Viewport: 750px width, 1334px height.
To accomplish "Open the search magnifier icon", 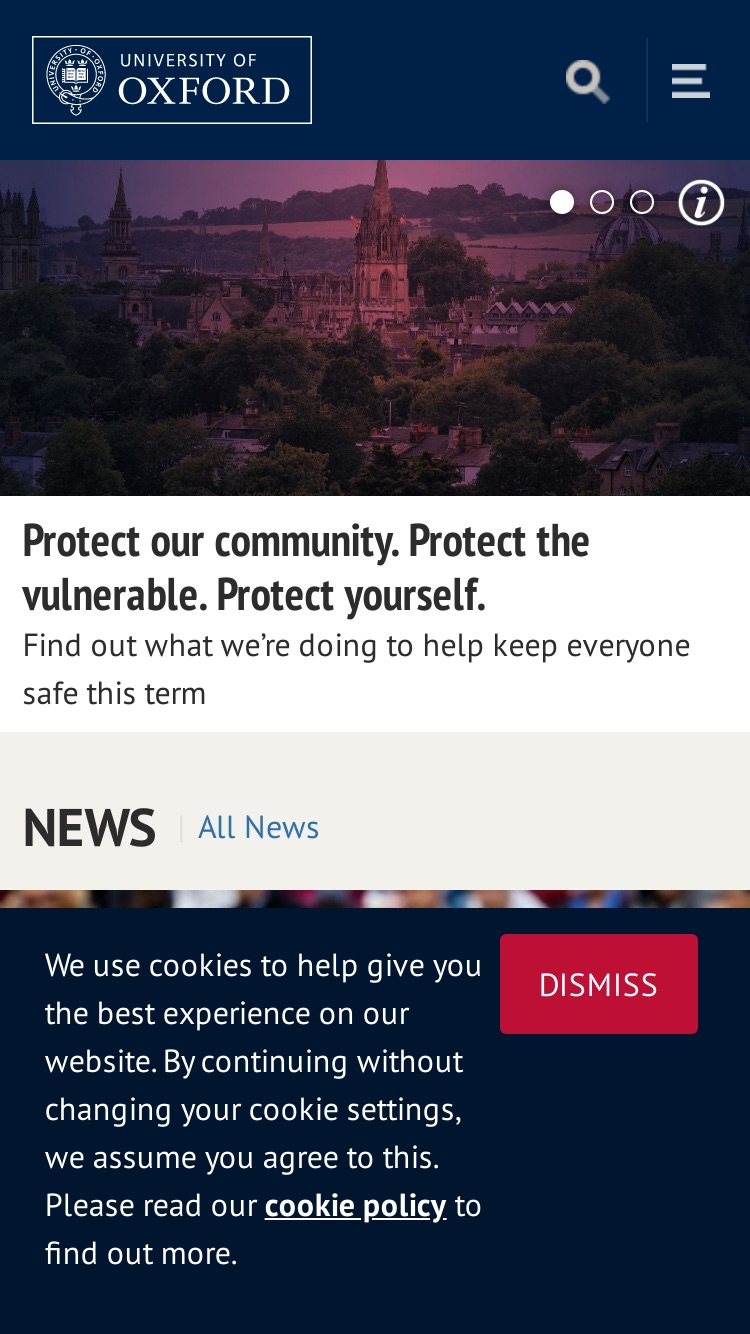I will pos(587,81).
